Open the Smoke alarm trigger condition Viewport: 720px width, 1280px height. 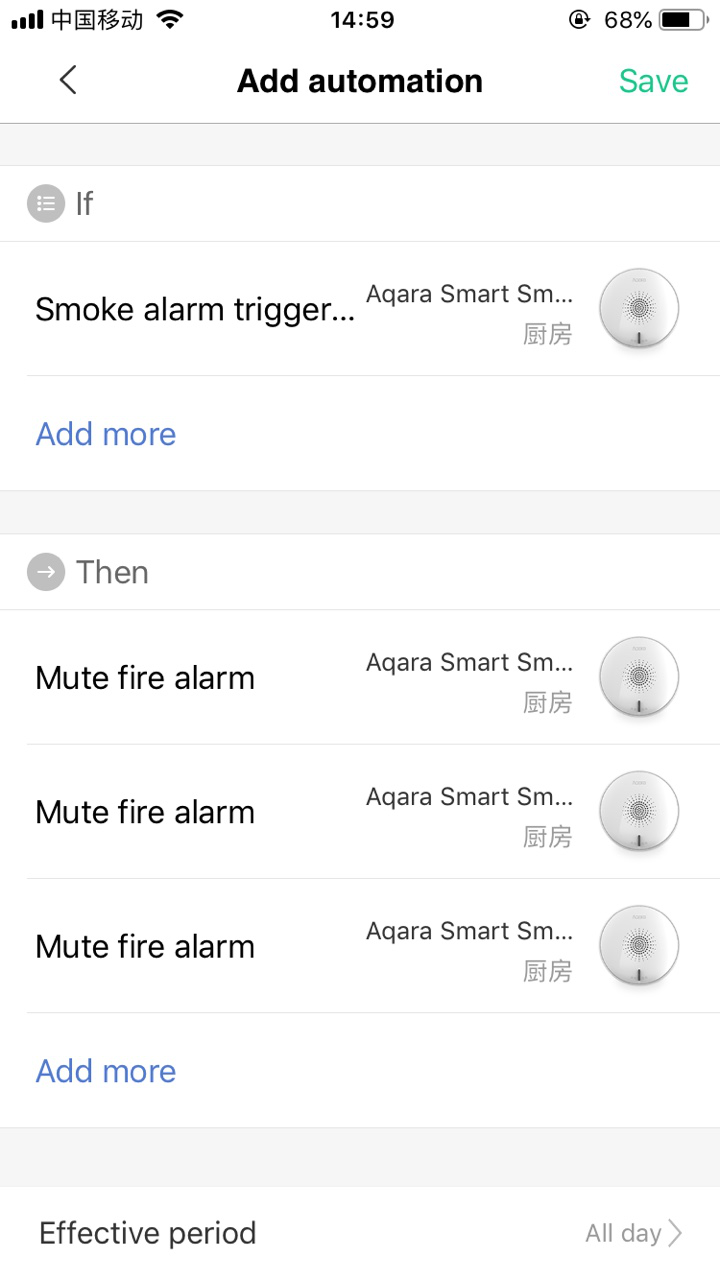pyautogui.click(x=194, y=310)
